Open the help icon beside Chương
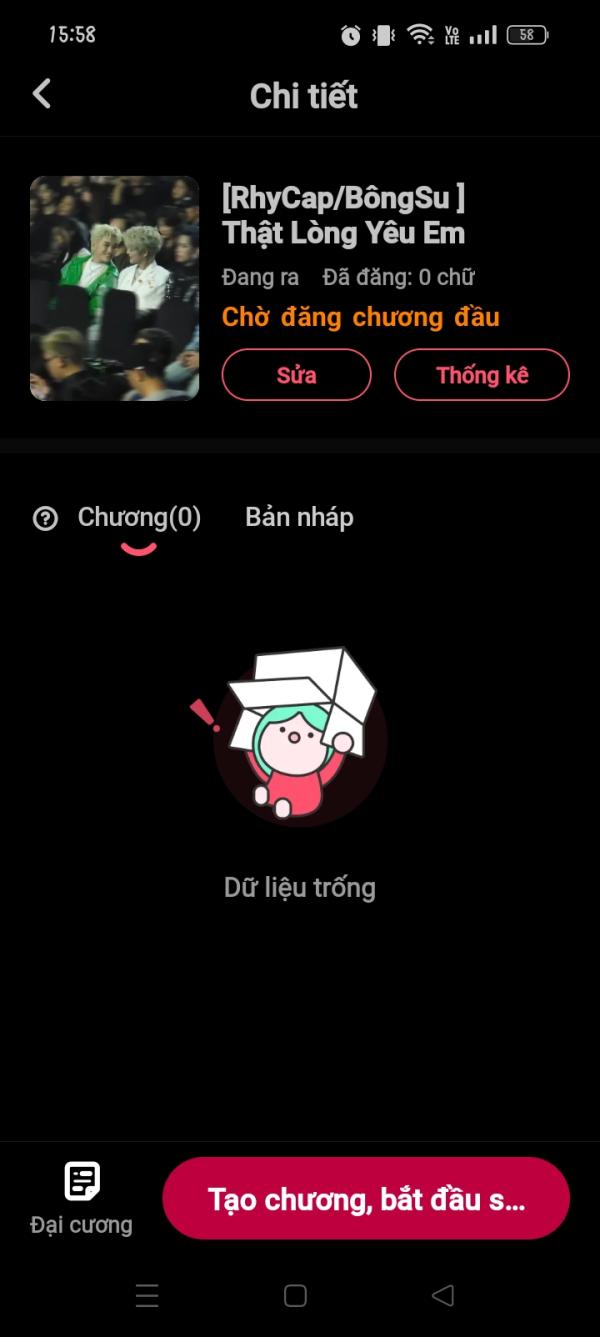 (45, 518)
